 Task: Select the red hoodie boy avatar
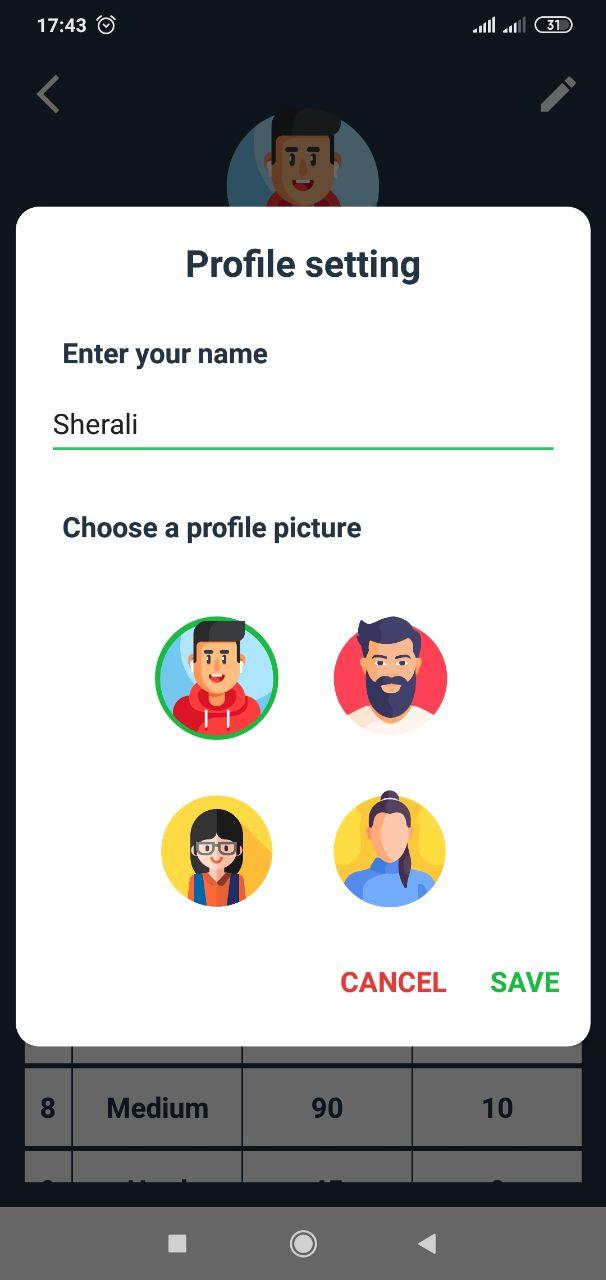click(x=216, y=678)
